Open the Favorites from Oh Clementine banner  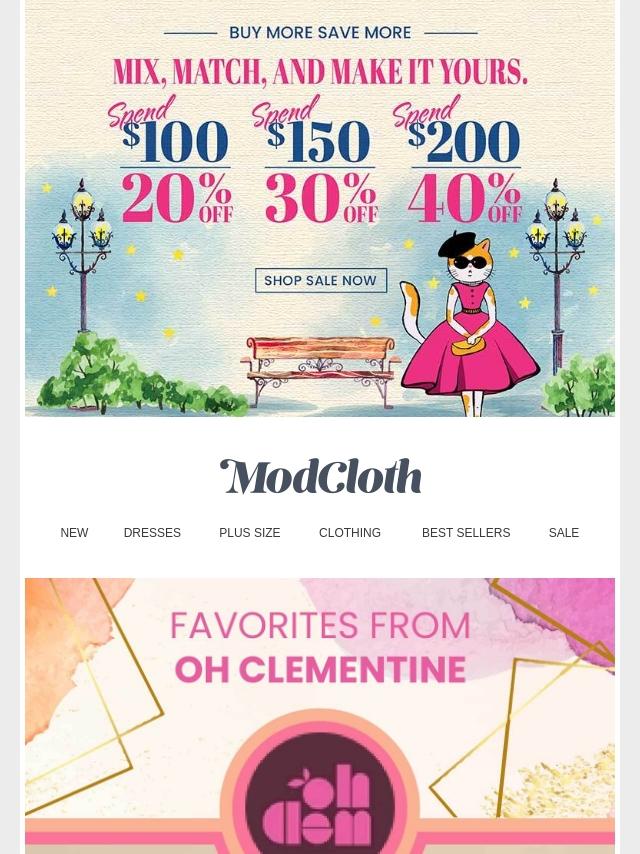click(x=320, y=715)
